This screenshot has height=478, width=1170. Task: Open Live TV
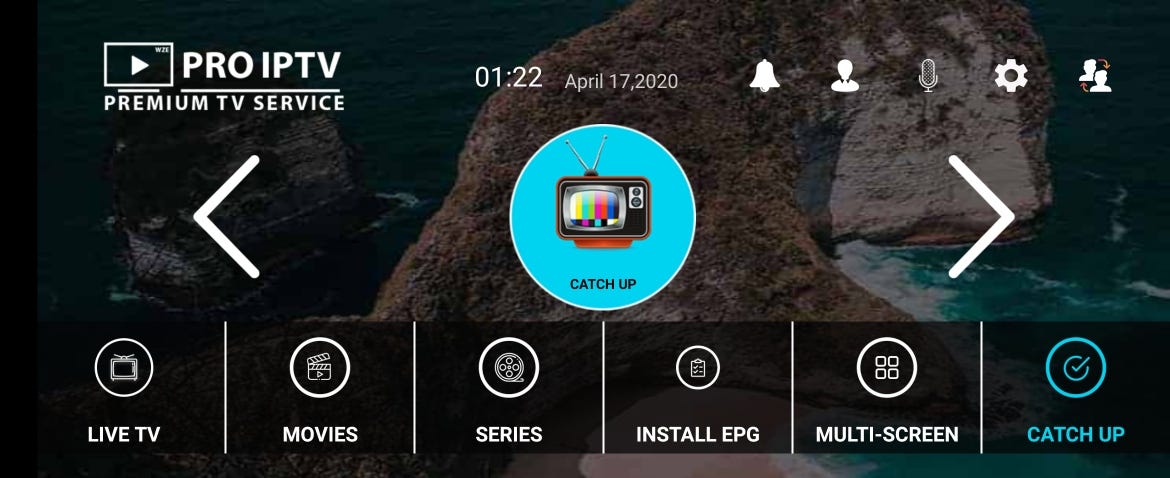[x=124, y=390]
